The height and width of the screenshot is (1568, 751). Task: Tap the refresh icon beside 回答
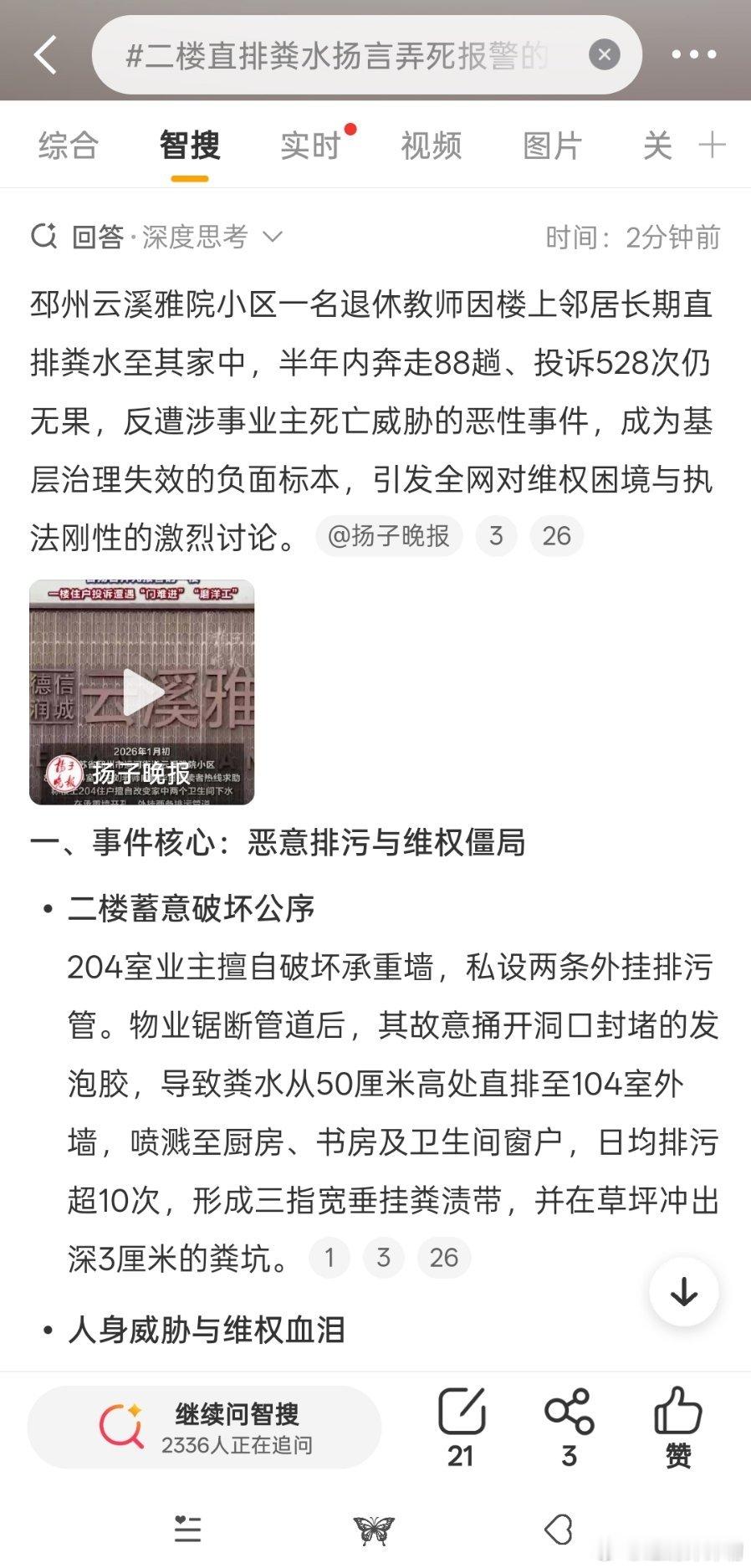click(x=43, y=237)
